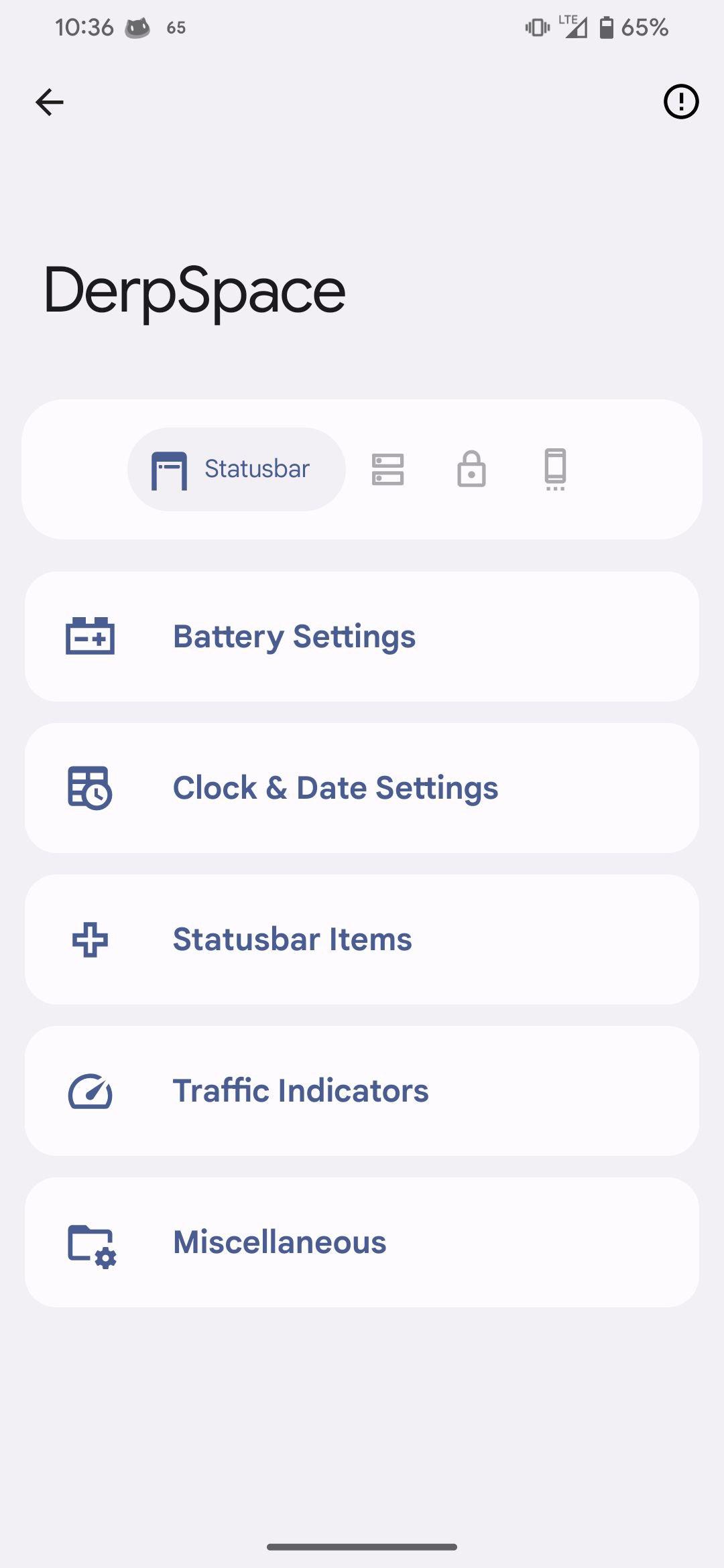This screenshot has height=1568, width=724.
Task: Switch to the phone system tab
Action: coord(555,469)
